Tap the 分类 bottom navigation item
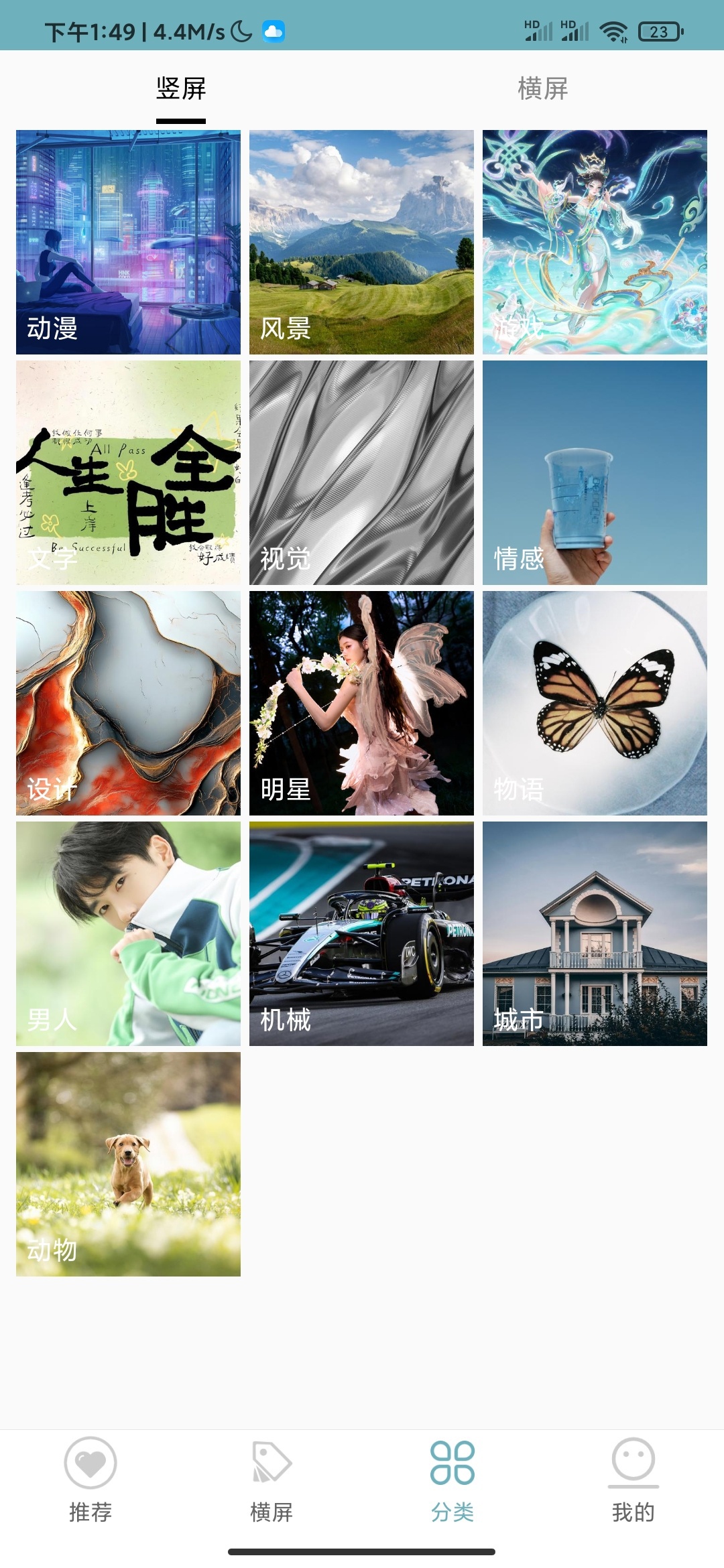724x1568 pixels. tap(452, 1478)
